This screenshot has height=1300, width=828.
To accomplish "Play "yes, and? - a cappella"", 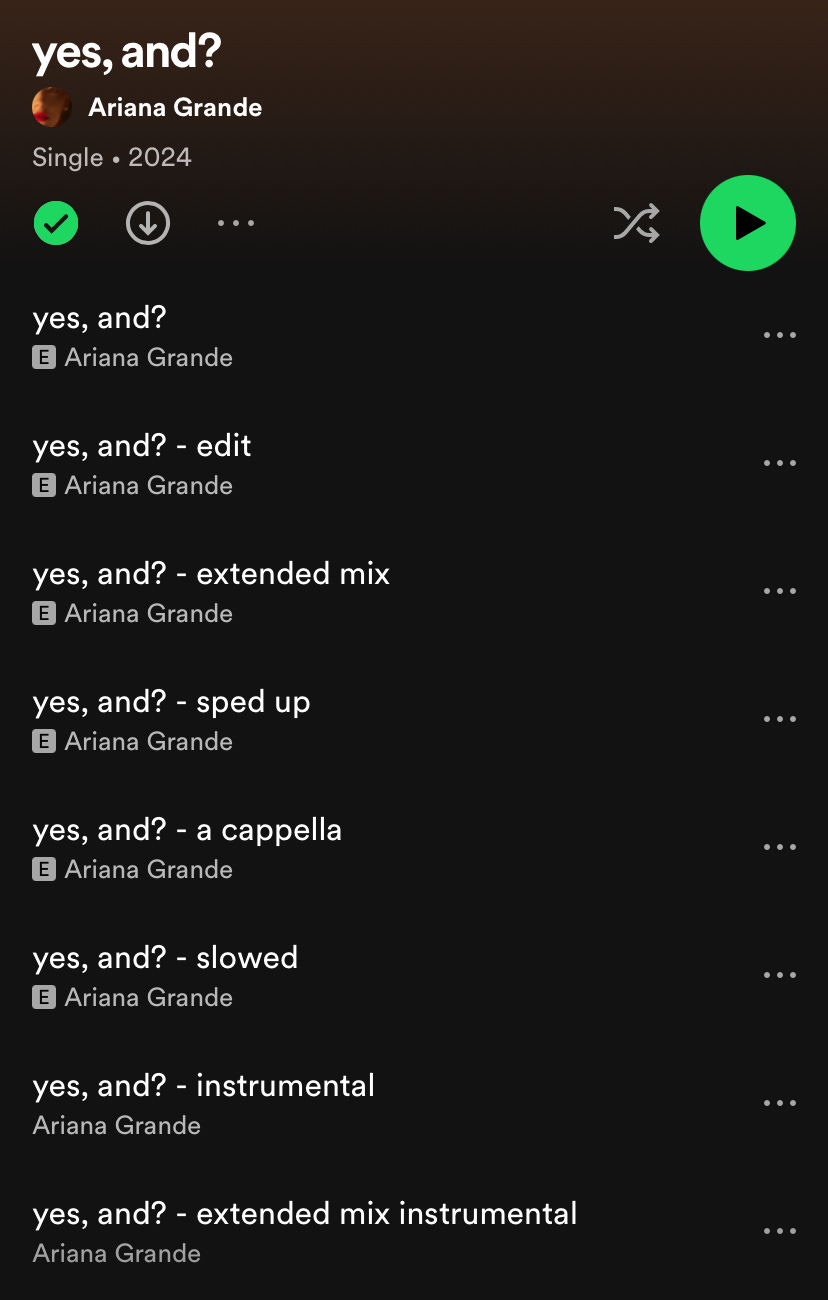I will click(x=187, y=830).
